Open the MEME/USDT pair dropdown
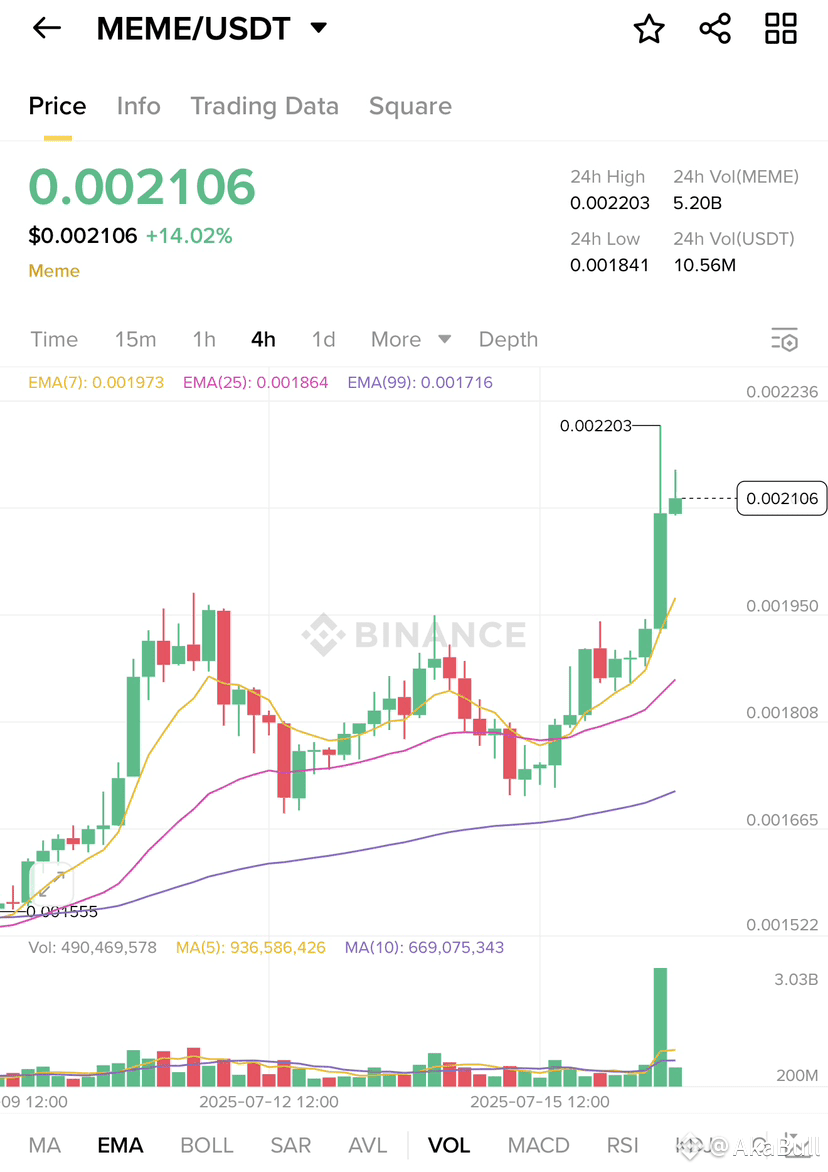 (318, 28)
